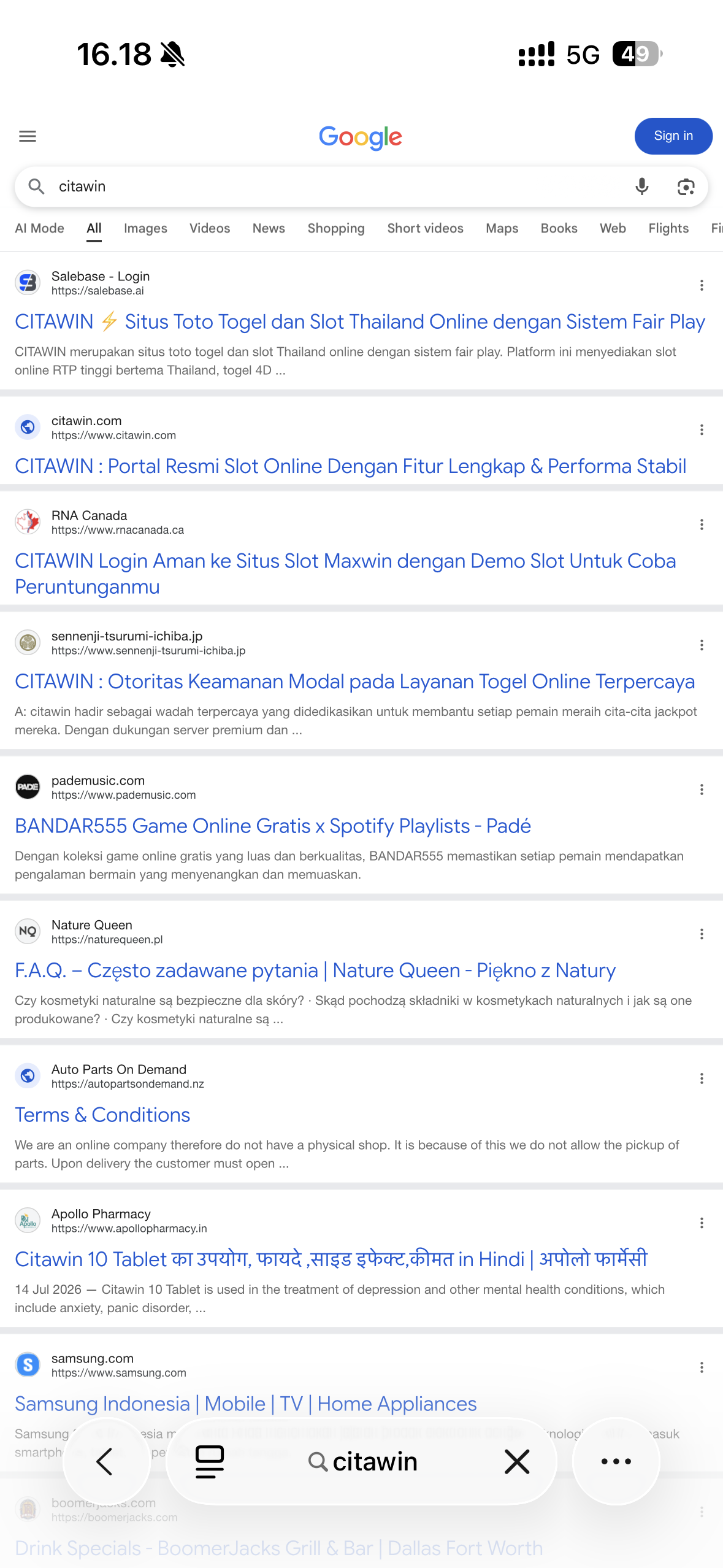The image size is (723, 1568).
Task: Start voice search with the microphone
Action: tap(641, 186)
